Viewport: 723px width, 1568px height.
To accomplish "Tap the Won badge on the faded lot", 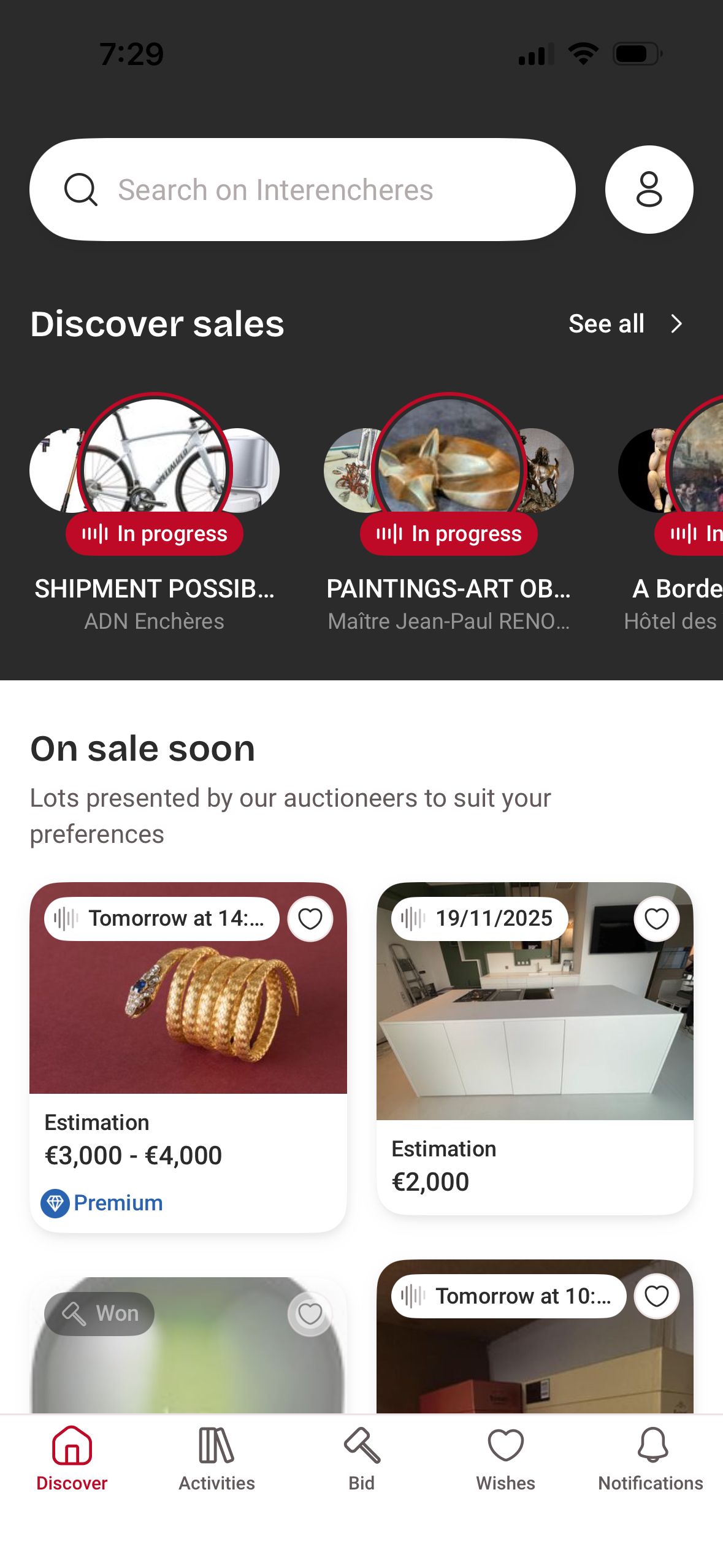I will click(98, 1313).
